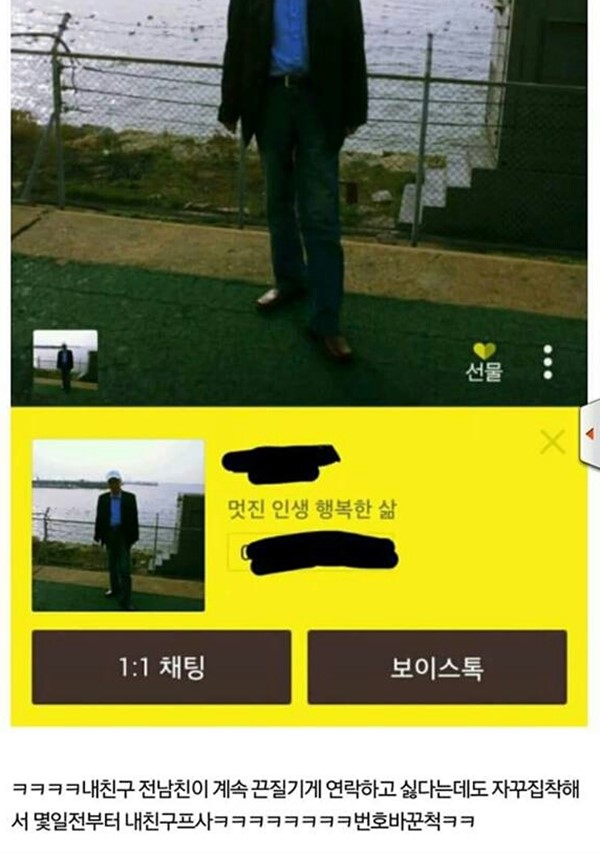The image size is (600, 854).
Task: Start a 보이스톡 voice call
Action: tap(437, 667)
